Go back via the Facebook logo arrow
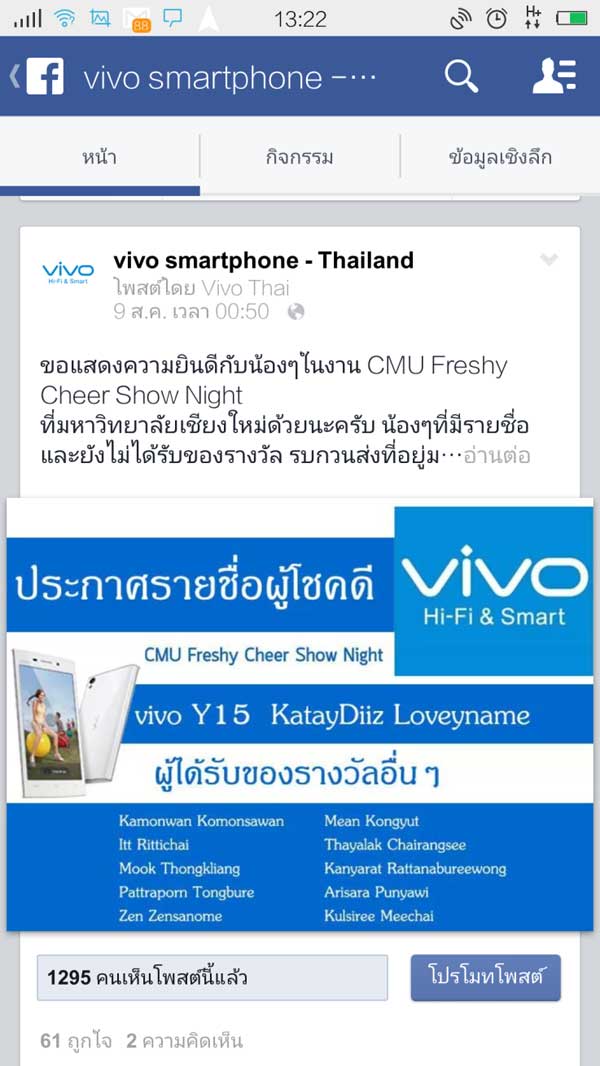Viewport: 600px width, 1066px height. pos(38,77)
